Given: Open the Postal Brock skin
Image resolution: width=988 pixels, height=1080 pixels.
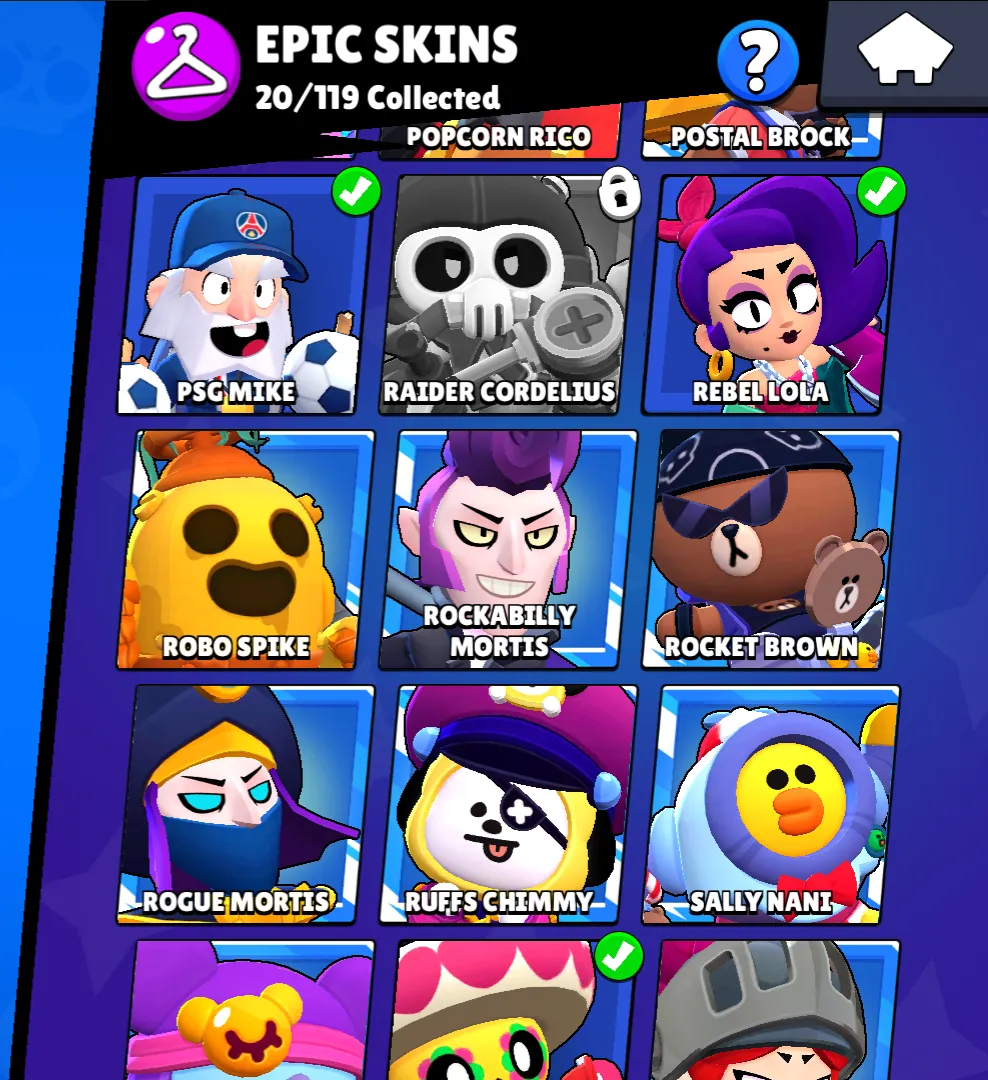Looking at the screenshot, I should (760, 137).
